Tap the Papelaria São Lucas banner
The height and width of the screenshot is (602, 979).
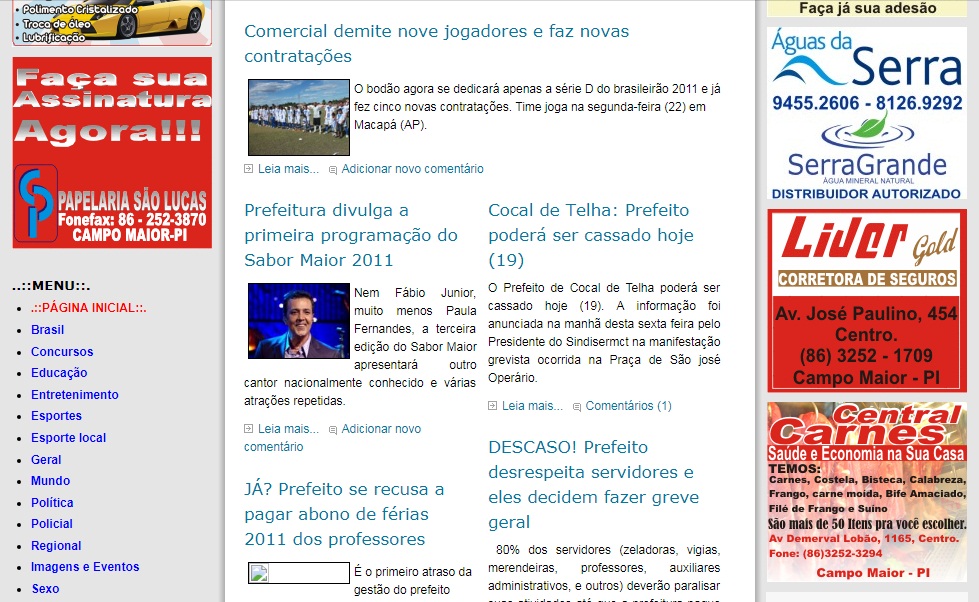pyautogui.click(x=112, y=152)
